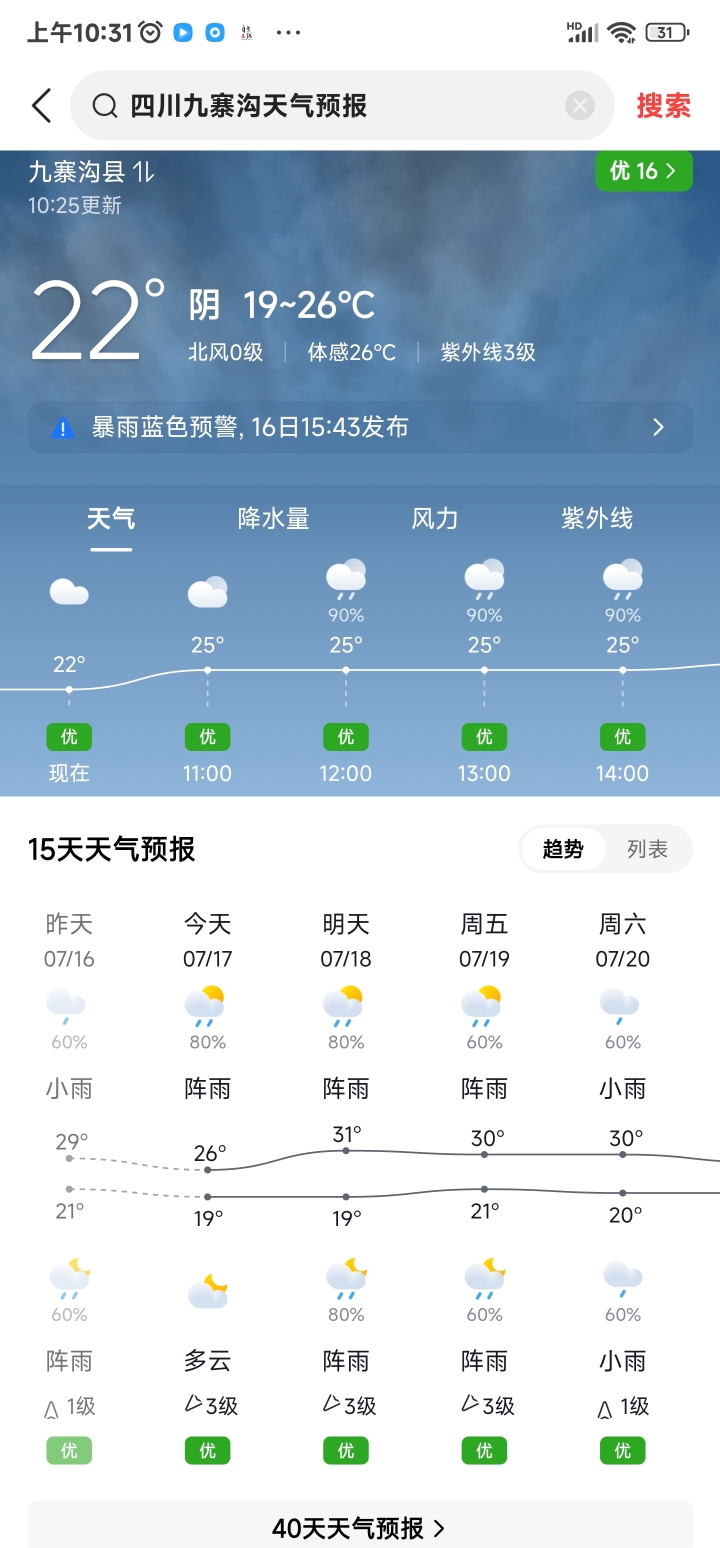
Task: Go back using the arrow icon
Action: tap(41, 105)
